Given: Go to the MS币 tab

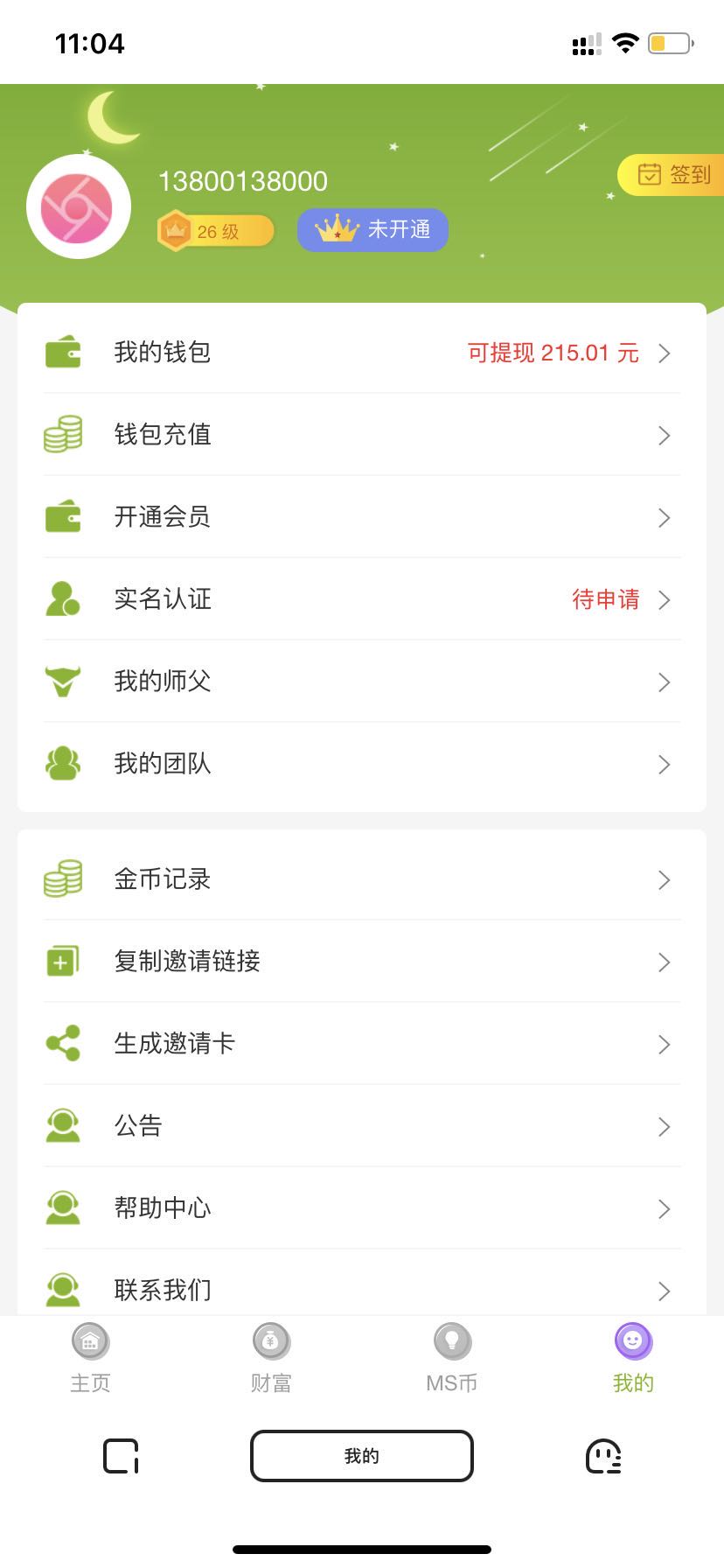Looking at the screenshot, I should 452,1358.
